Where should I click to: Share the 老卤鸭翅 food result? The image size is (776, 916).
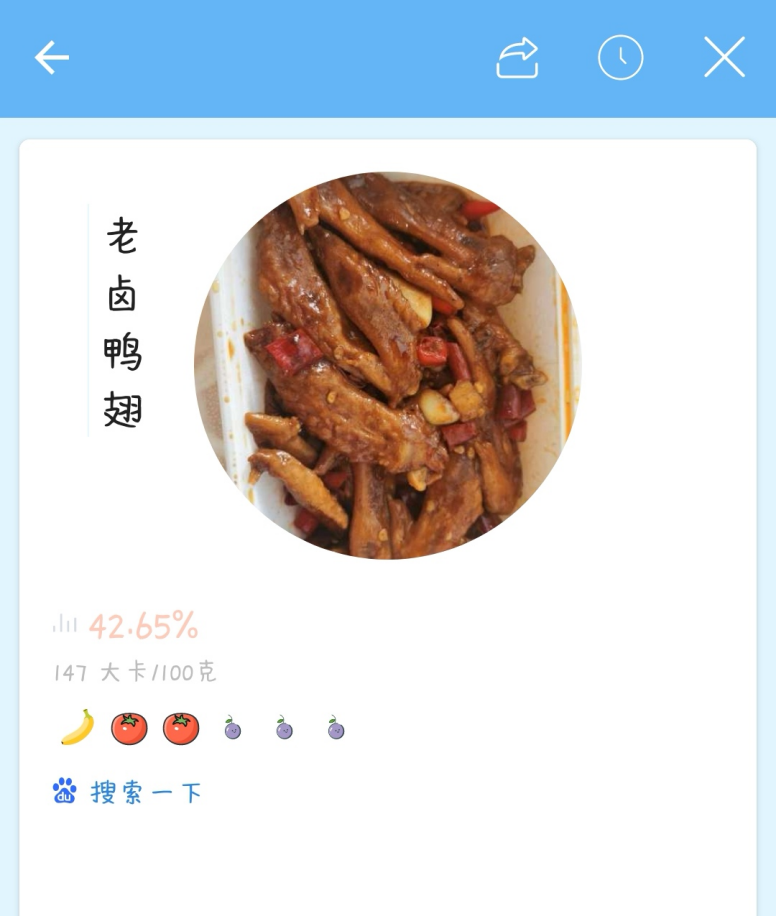coord(517,58)
